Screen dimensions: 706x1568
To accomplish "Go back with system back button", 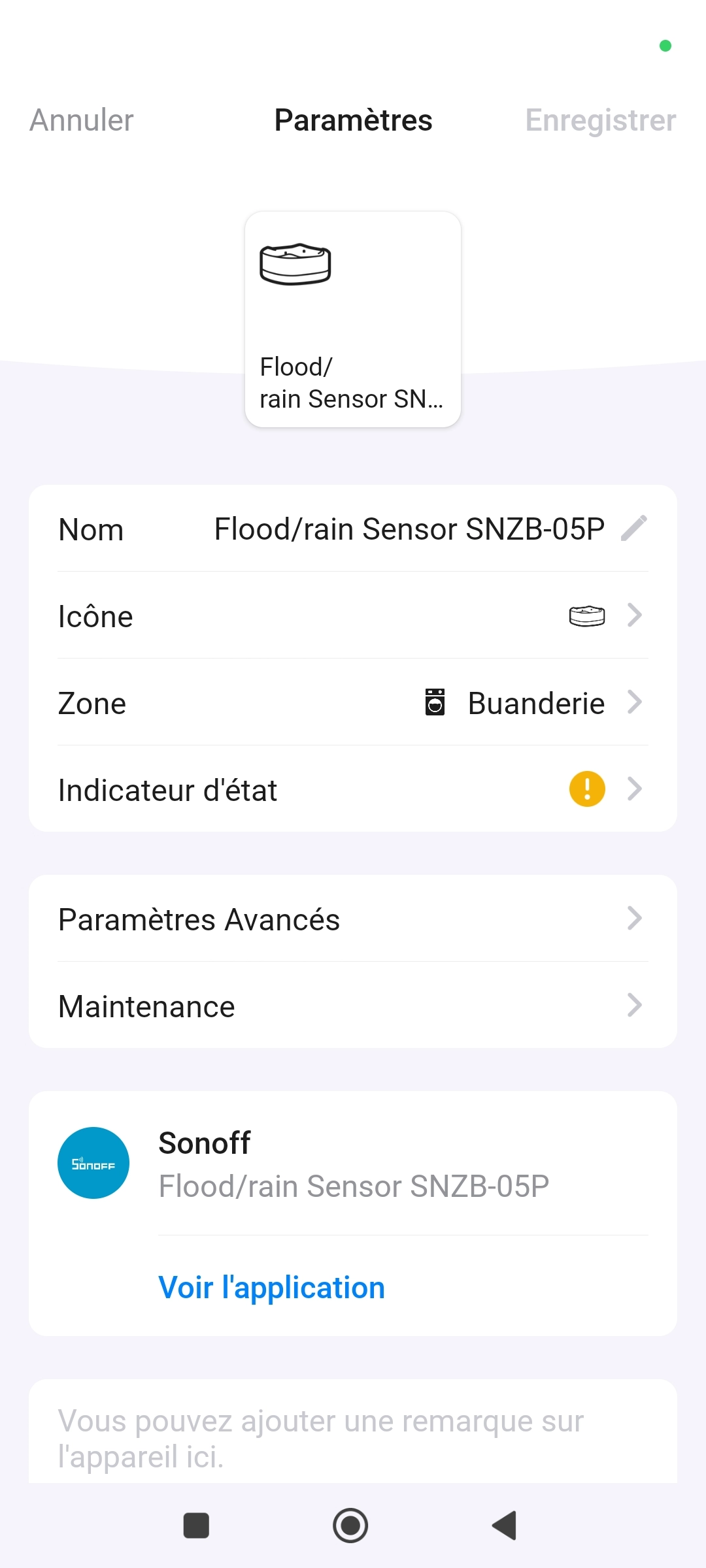I will point(504,1526).
